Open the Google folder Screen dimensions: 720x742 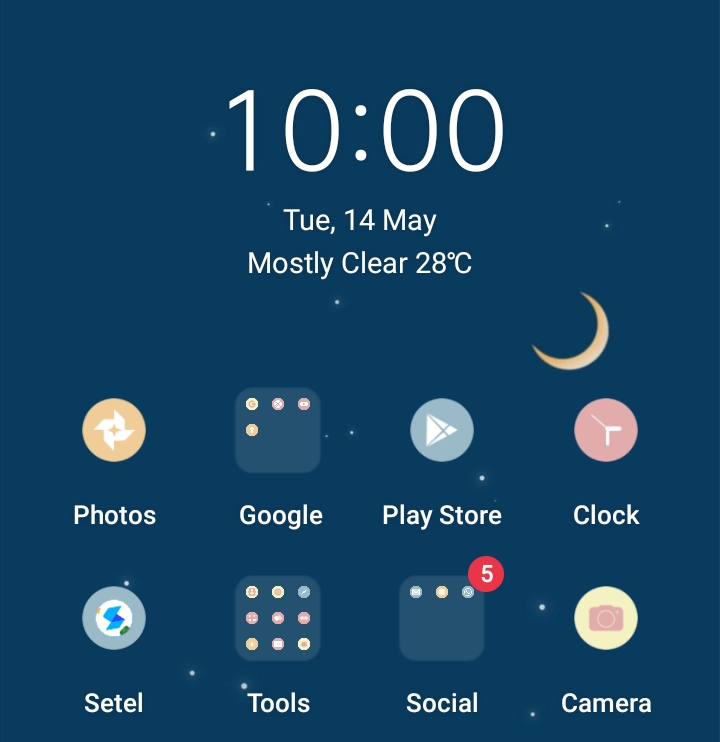[278, 430]
